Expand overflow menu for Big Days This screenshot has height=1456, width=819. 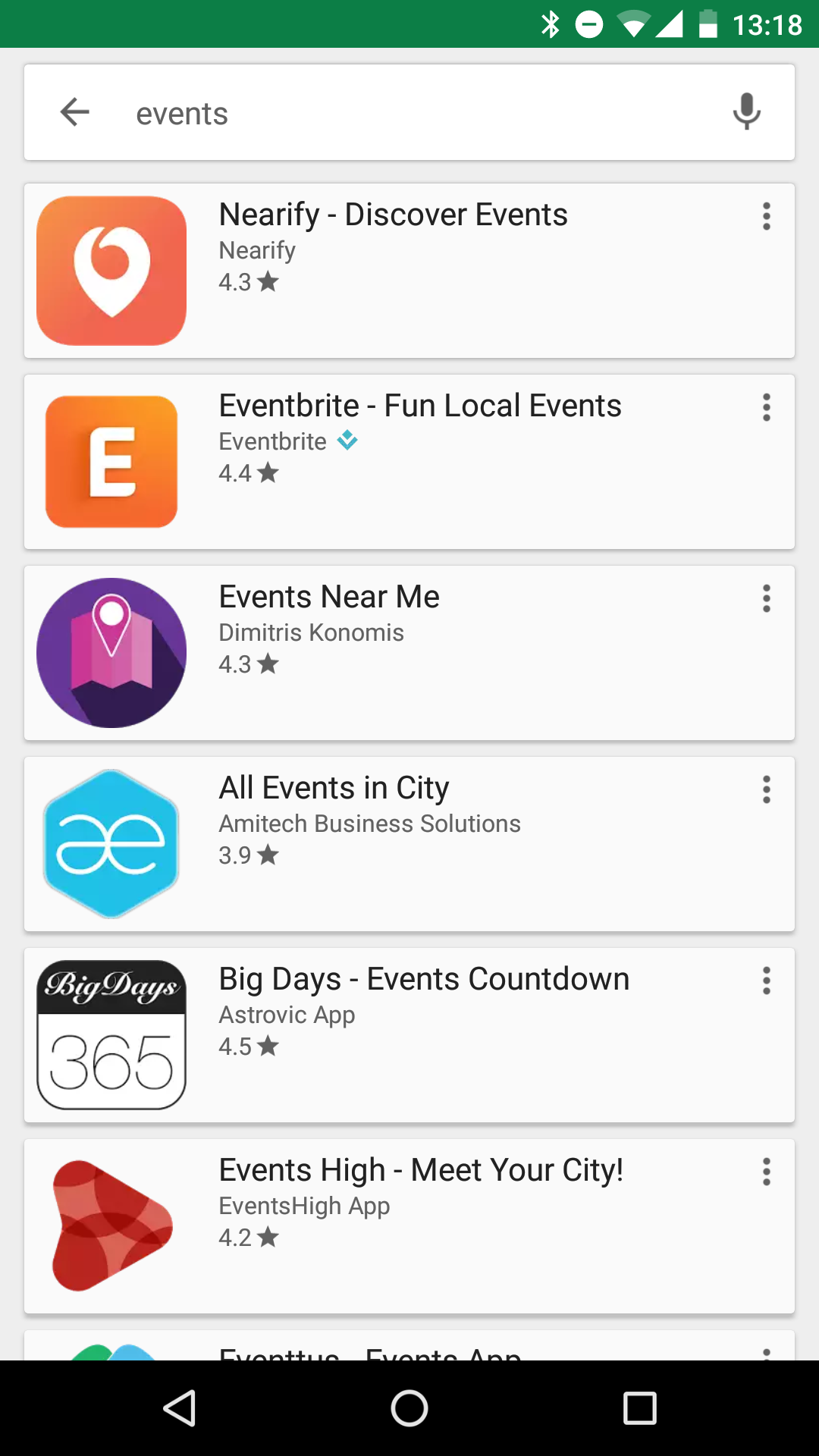coord(767,981)
